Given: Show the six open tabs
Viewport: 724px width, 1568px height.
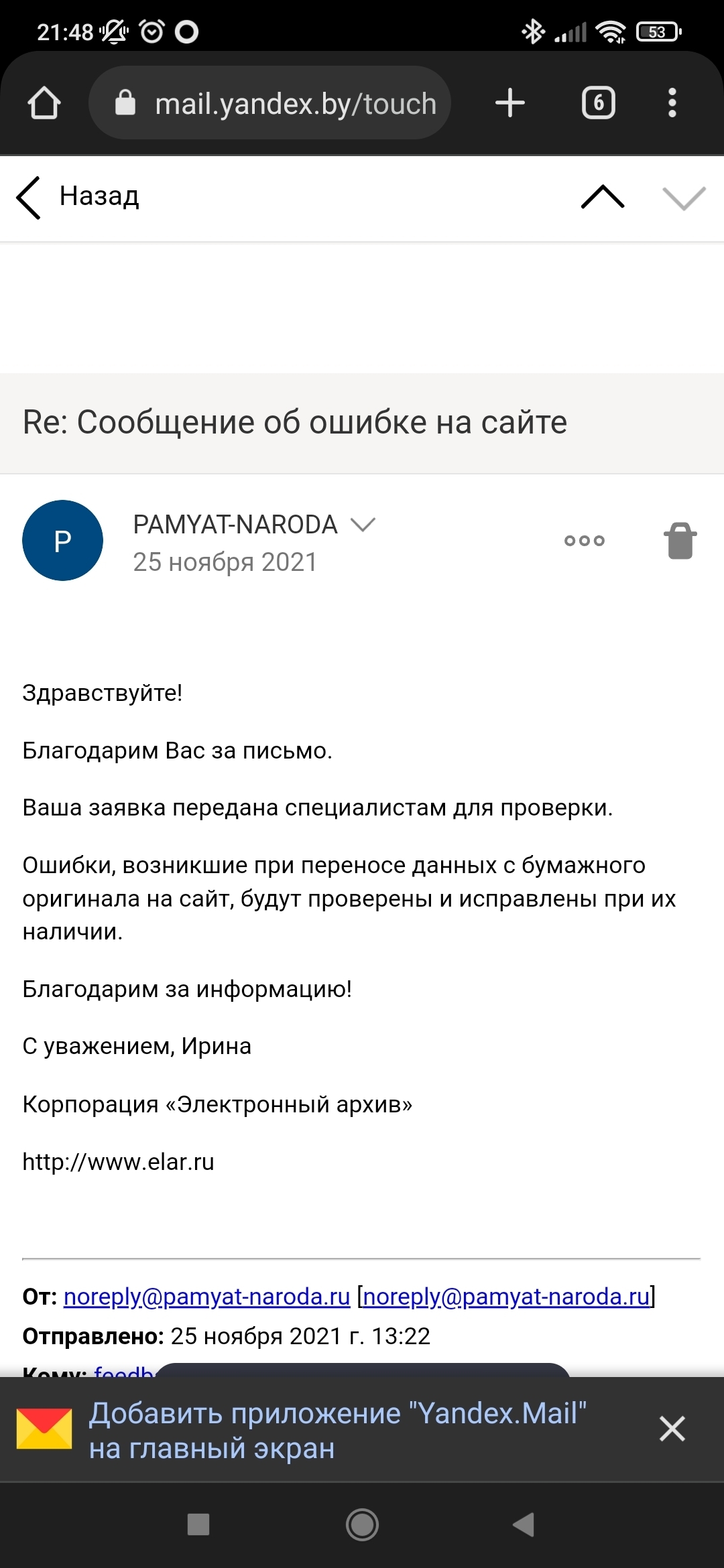Looking at the screenshot, I should point(599,103).
